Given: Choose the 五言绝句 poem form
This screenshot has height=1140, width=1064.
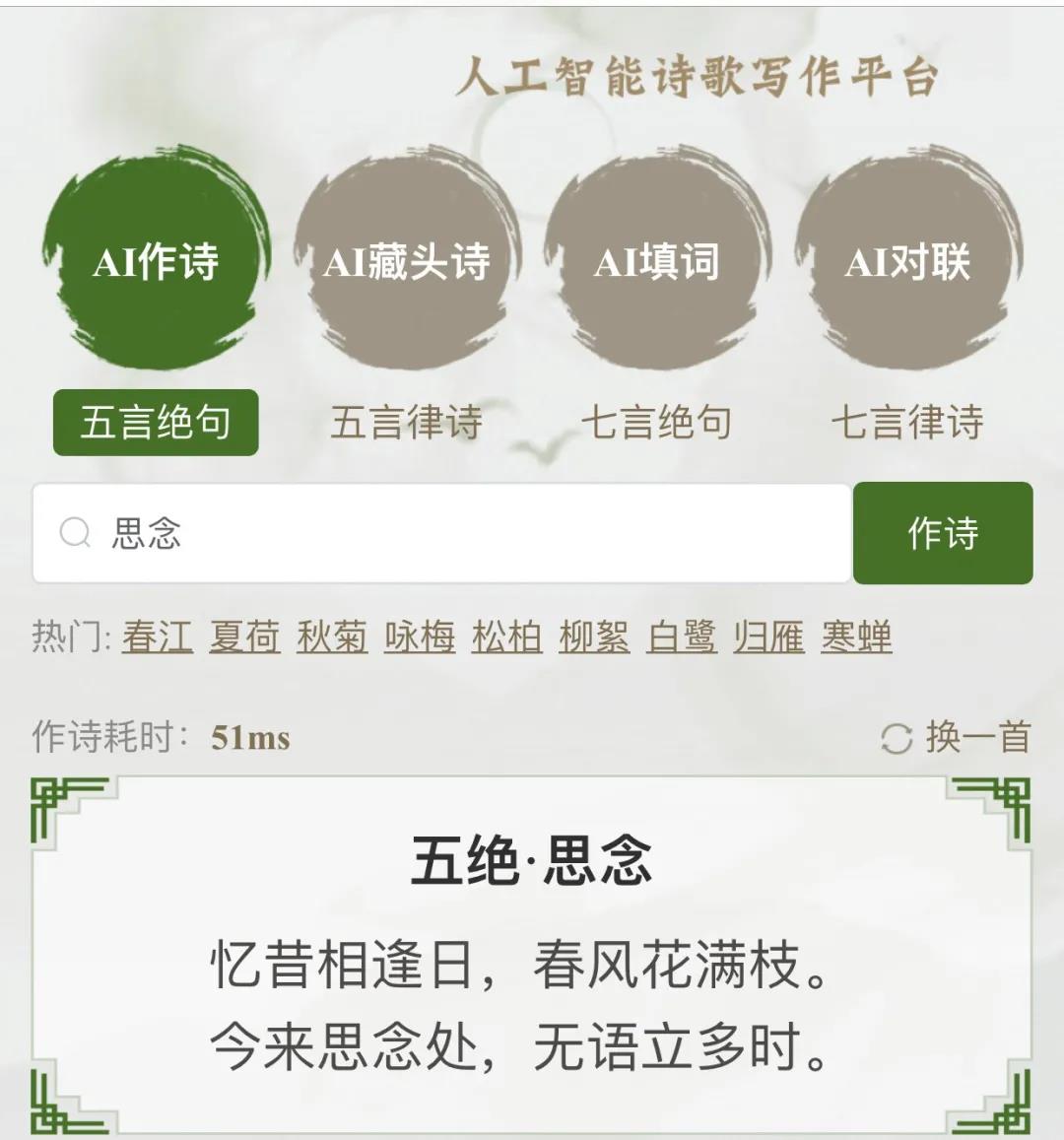Looking at the screenshot, I should (x=156, y=423).
